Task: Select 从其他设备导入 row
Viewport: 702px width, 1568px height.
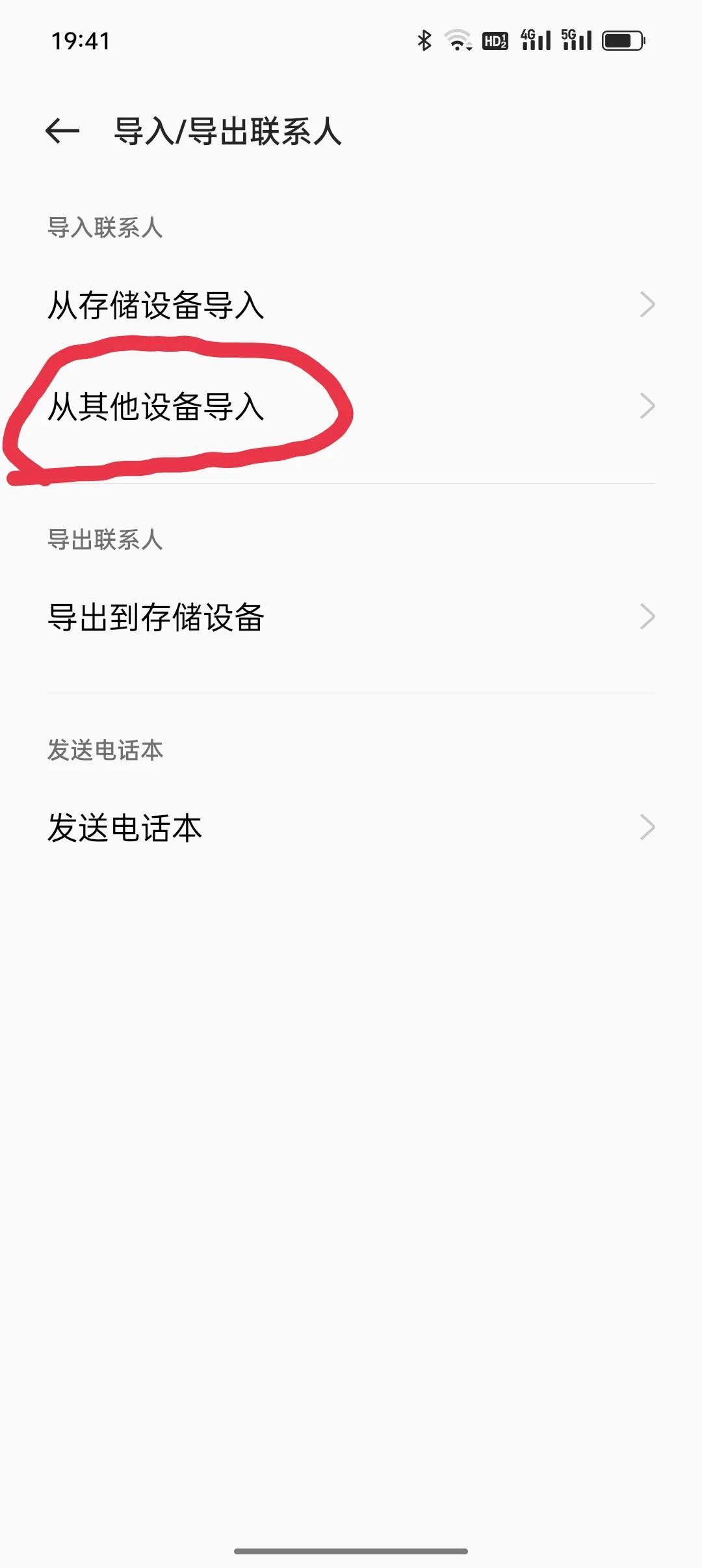Action: click(x=351, y=407)
